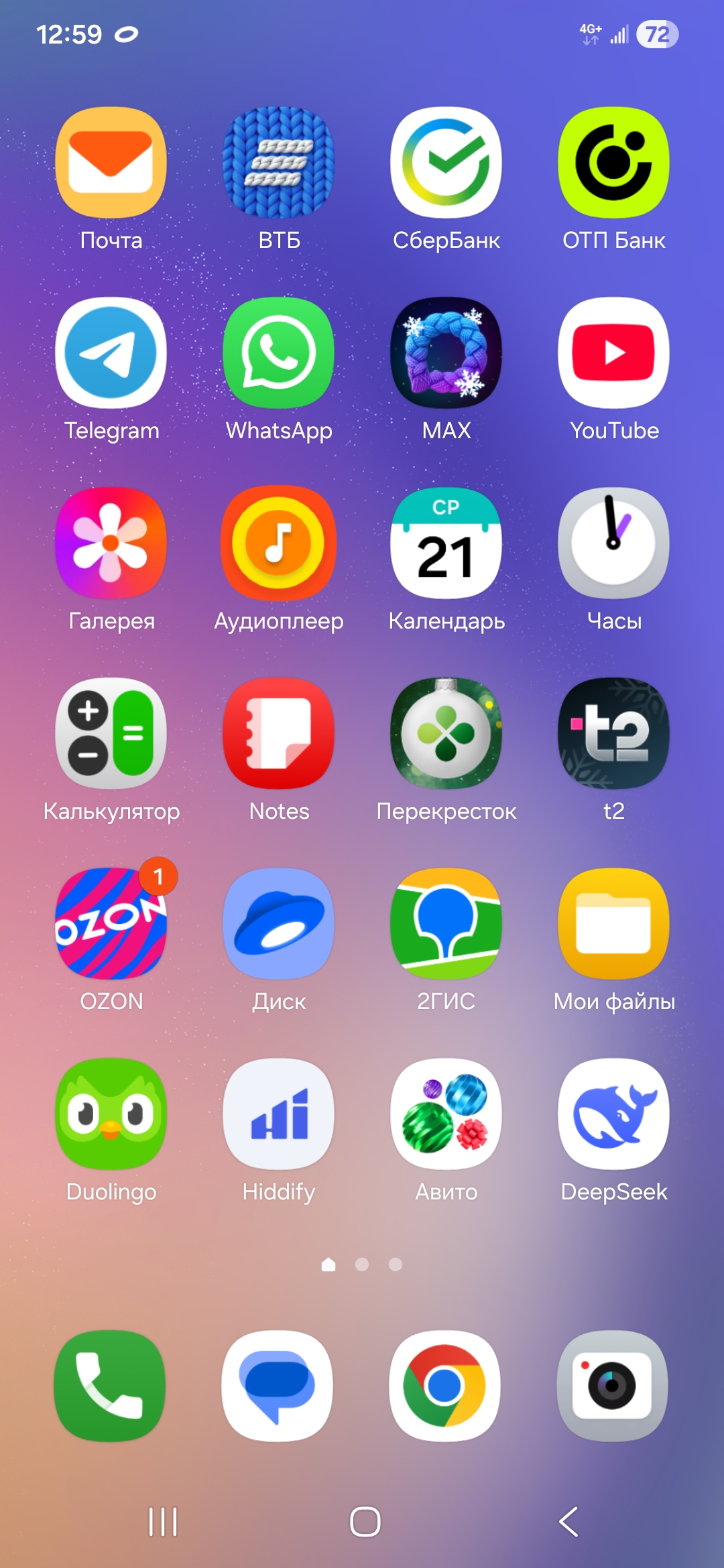Open Календарь showing the 21st

(446, 543)
